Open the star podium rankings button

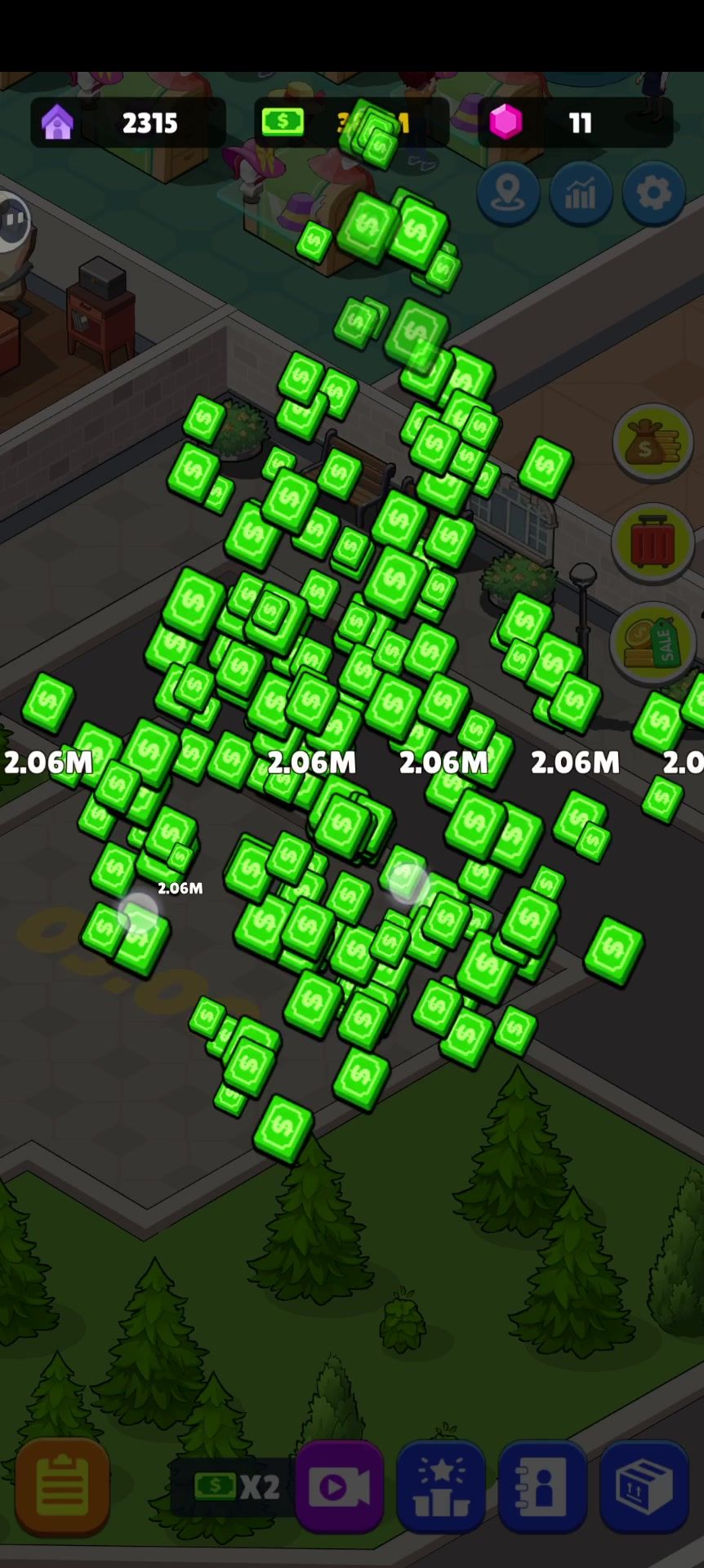point(441,1486)
